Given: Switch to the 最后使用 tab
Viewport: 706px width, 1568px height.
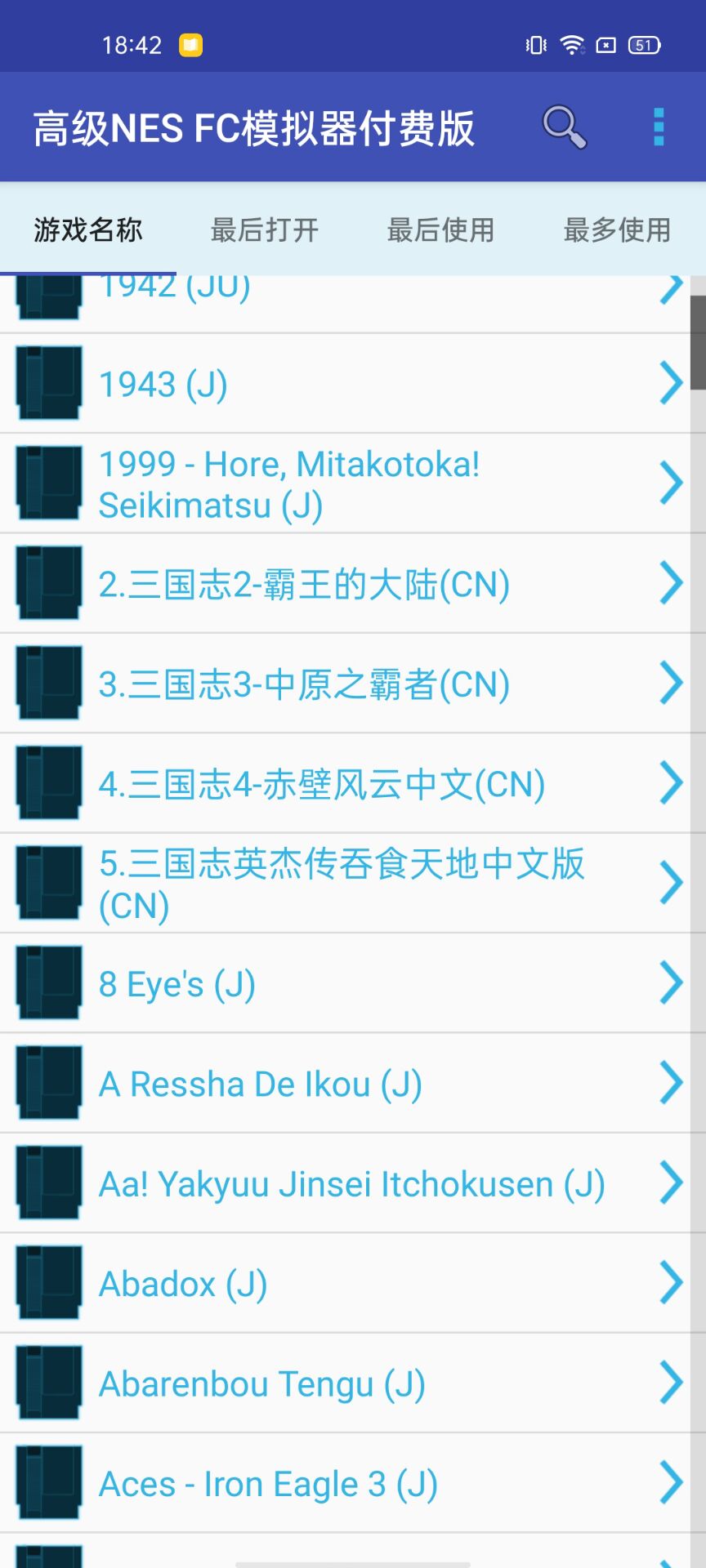Looking at the screenshot, I should [x=441, y=229].
